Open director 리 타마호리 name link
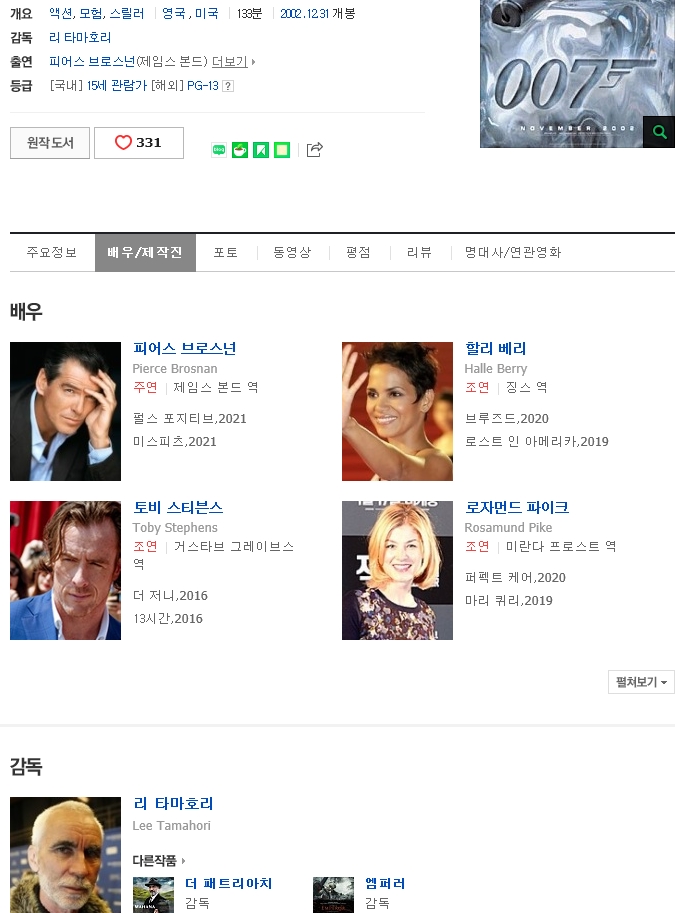This screenshot has width=675, height=913. point(173,804)
